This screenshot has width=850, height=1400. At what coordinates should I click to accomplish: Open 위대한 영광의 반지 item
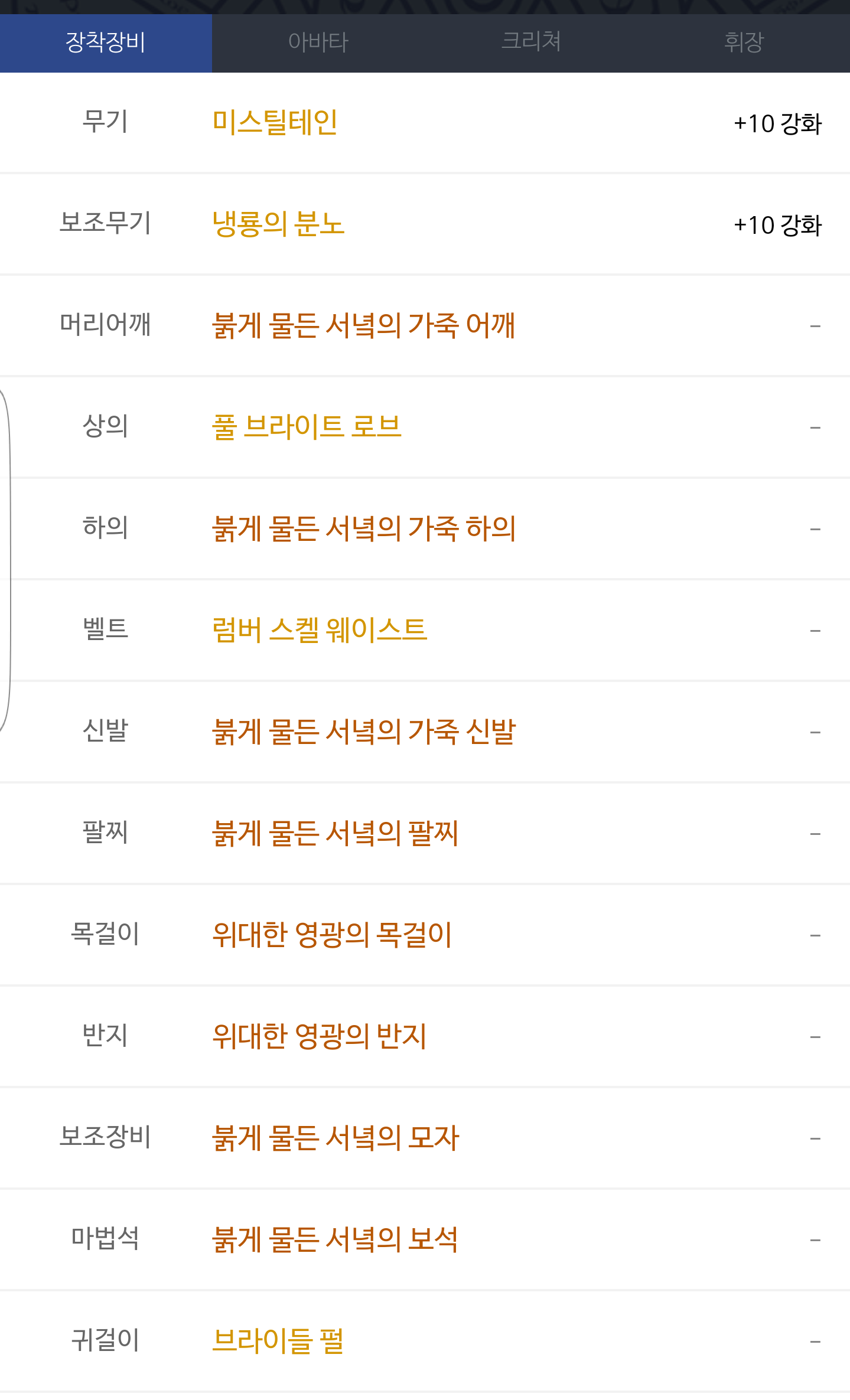tap(319, 1037)
